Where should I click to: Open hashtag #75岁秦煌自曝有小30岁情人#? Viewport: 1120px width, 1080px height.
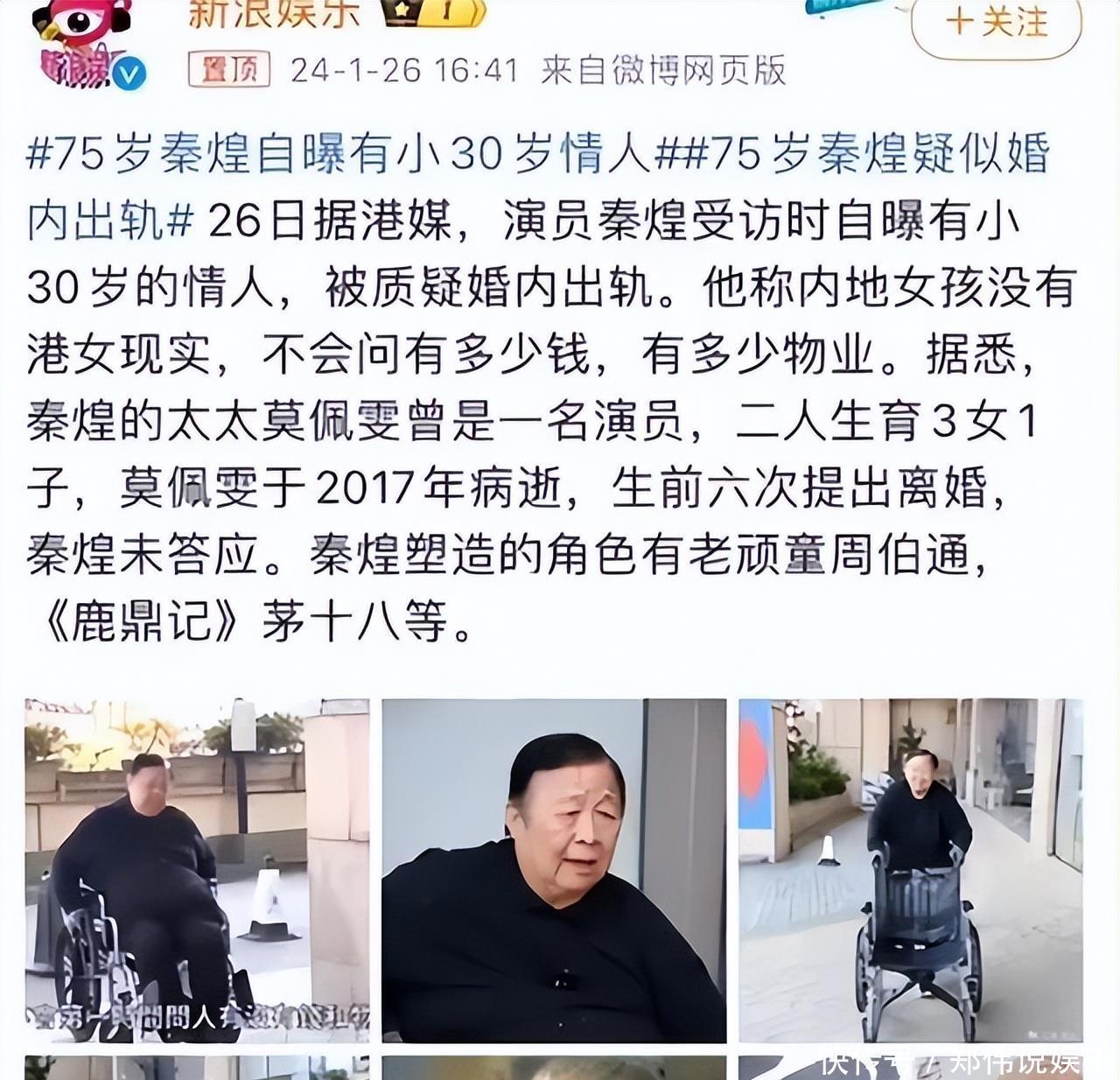click(341, 155)
